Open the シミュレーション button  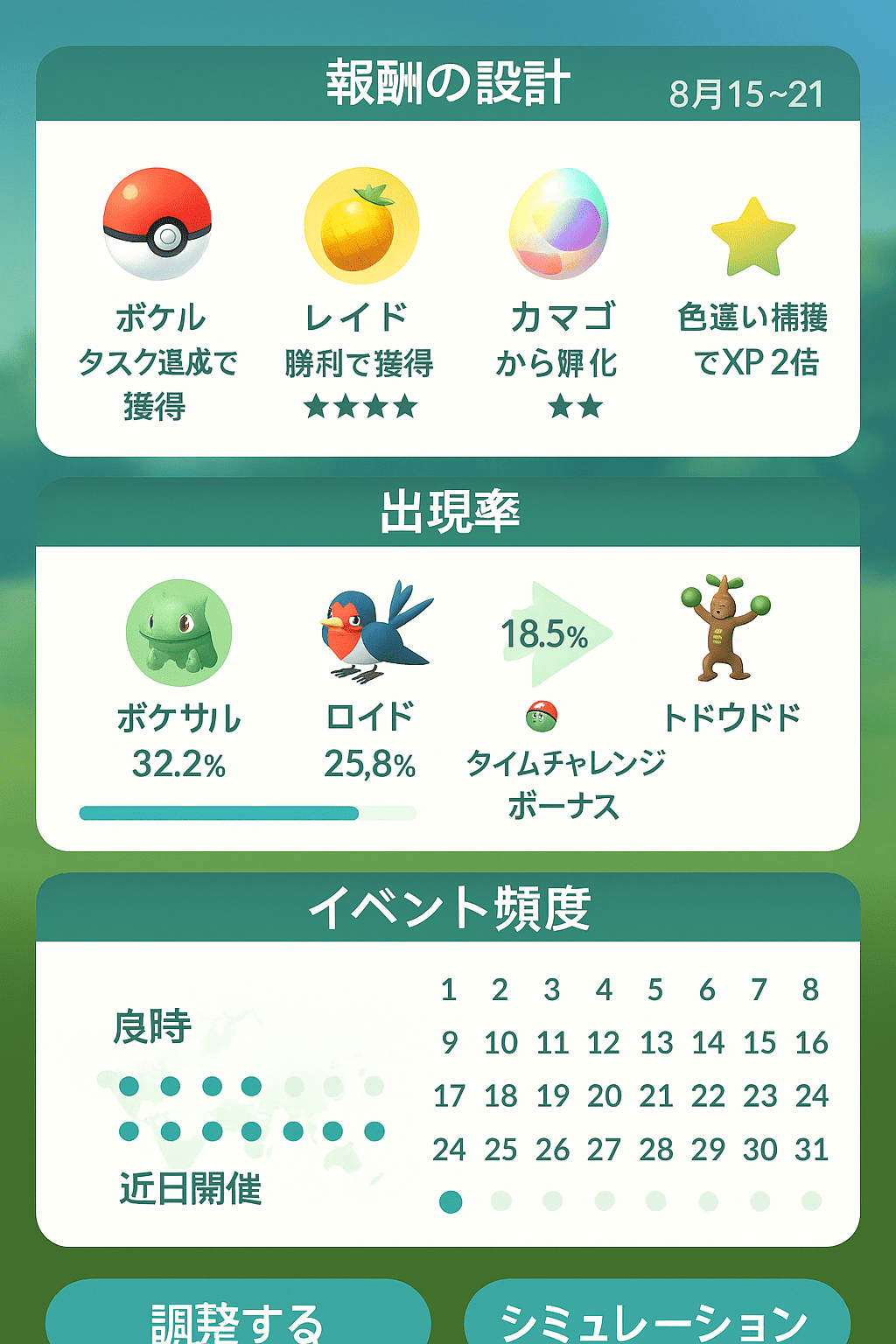point(656,1317)
